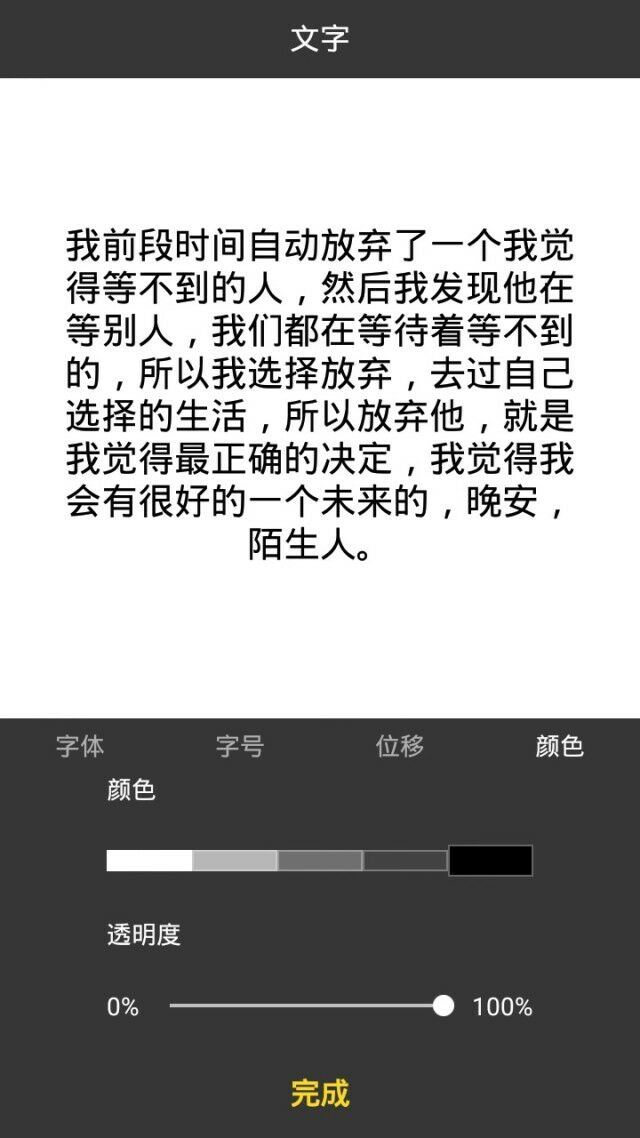Switch to the 字号 tab

click(239, 746)
